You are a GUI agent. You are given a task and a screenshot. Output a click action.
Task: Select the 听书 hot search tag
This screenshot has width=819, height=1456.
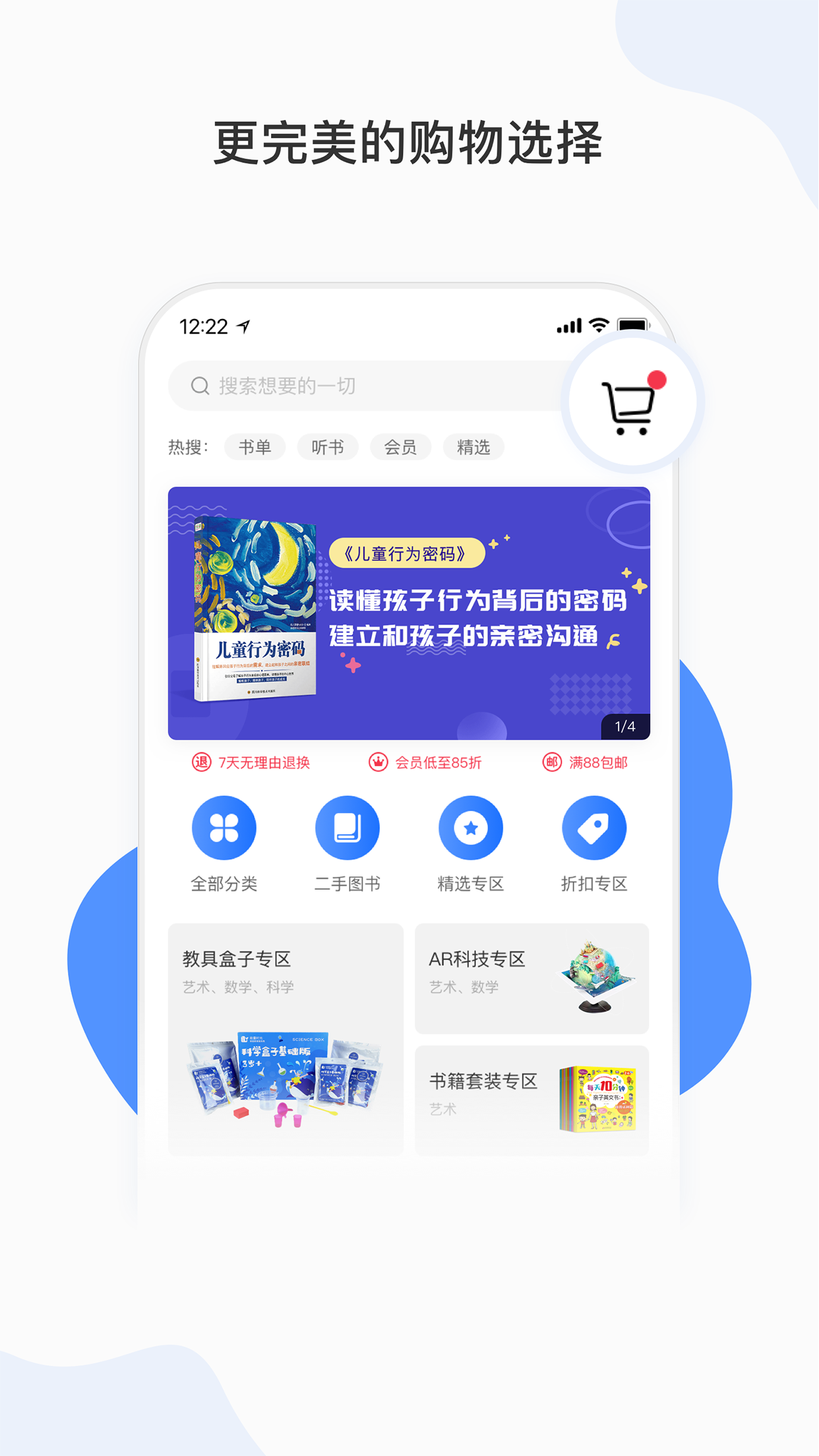pos(328,446)
